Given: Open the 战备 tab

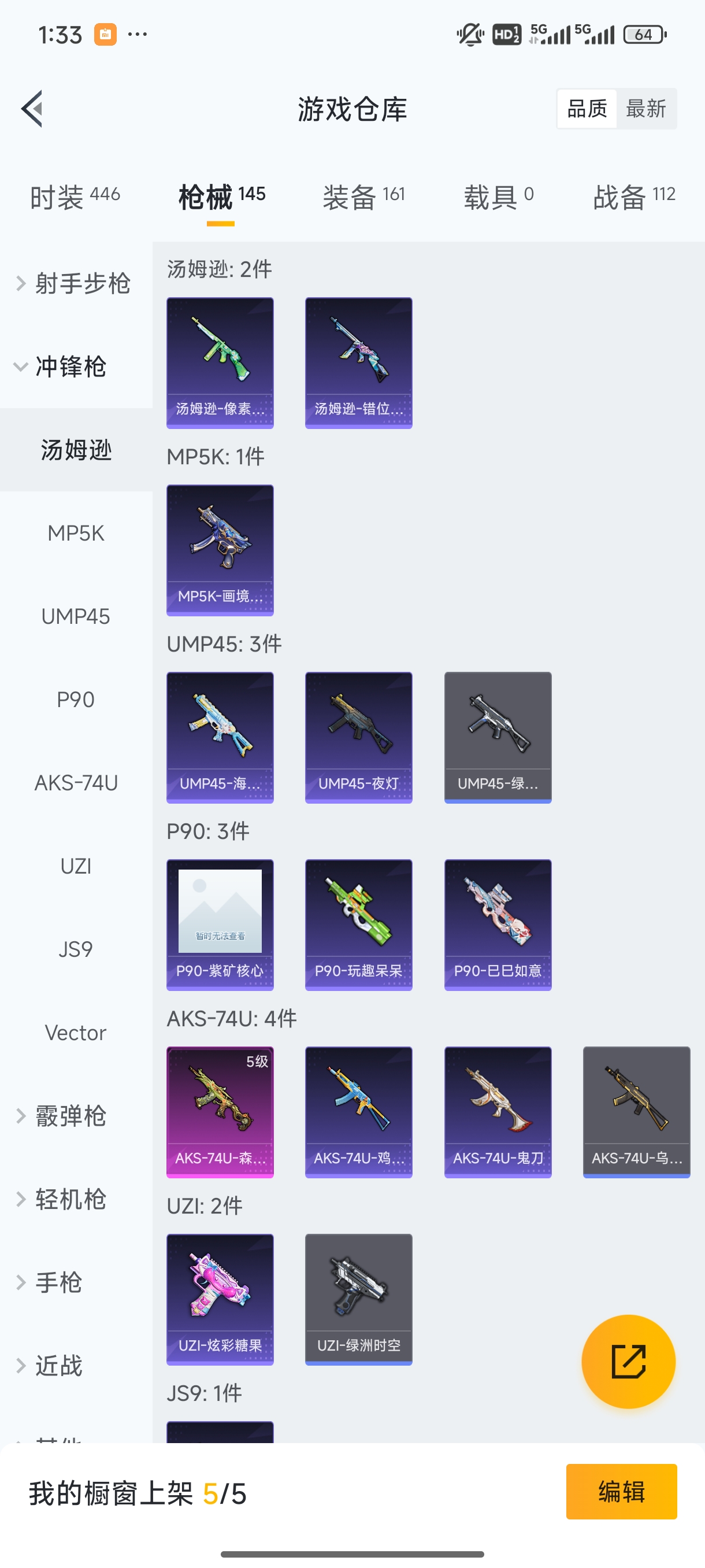Looking at the screenshot, I should tap(634, 197).
